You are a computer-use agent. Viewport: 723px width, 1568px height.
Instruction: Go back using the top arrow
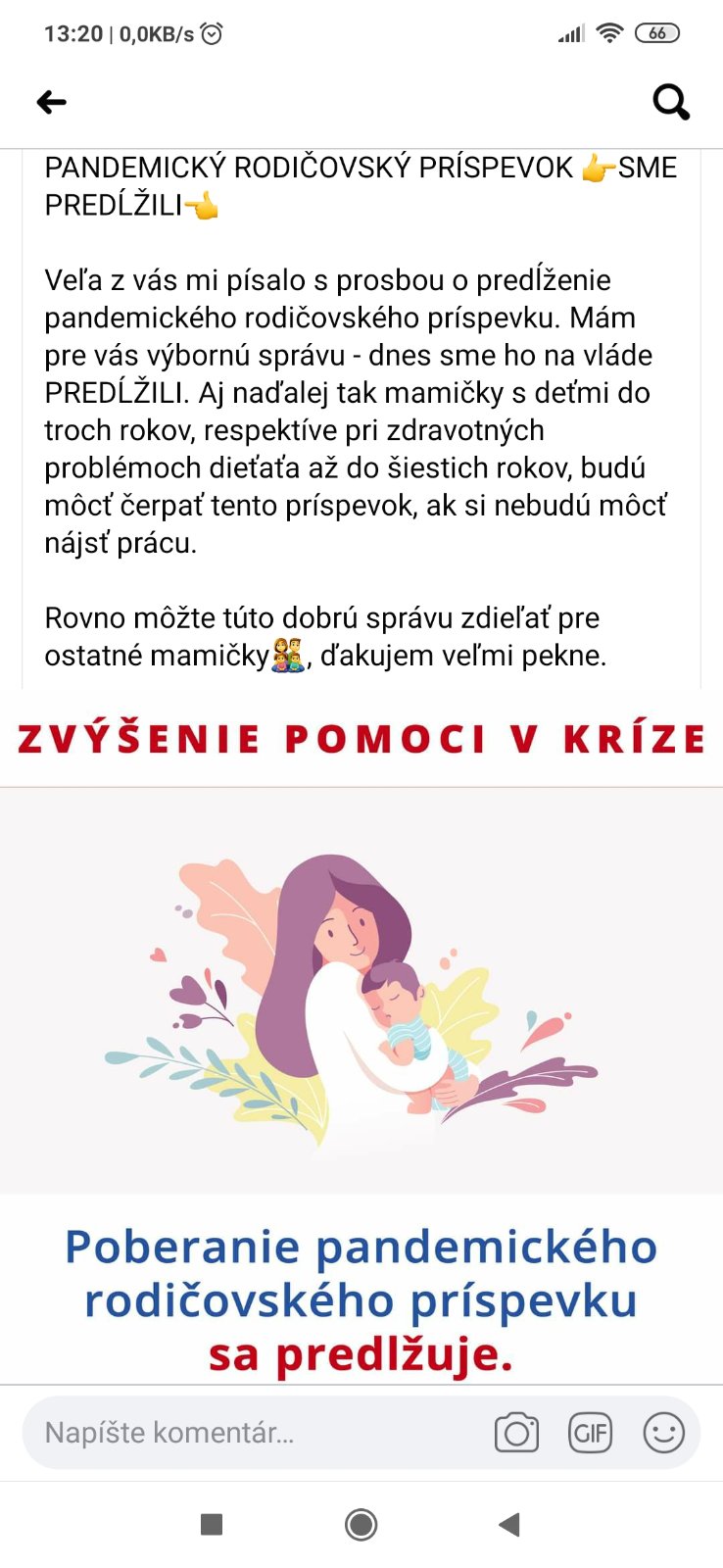coord(51,102)
